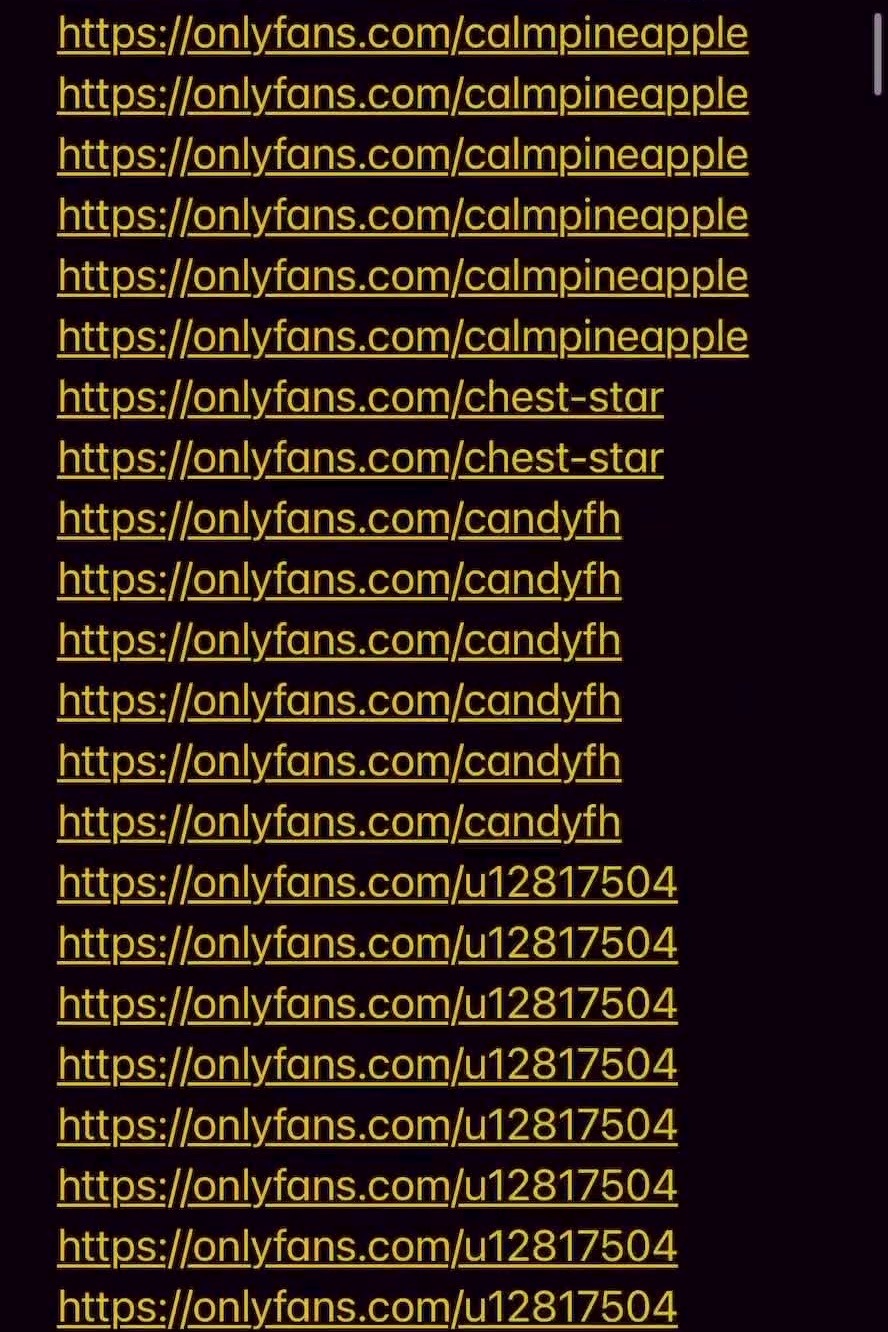
Task: Open the first u12817504 link
Action: point(367,884)
